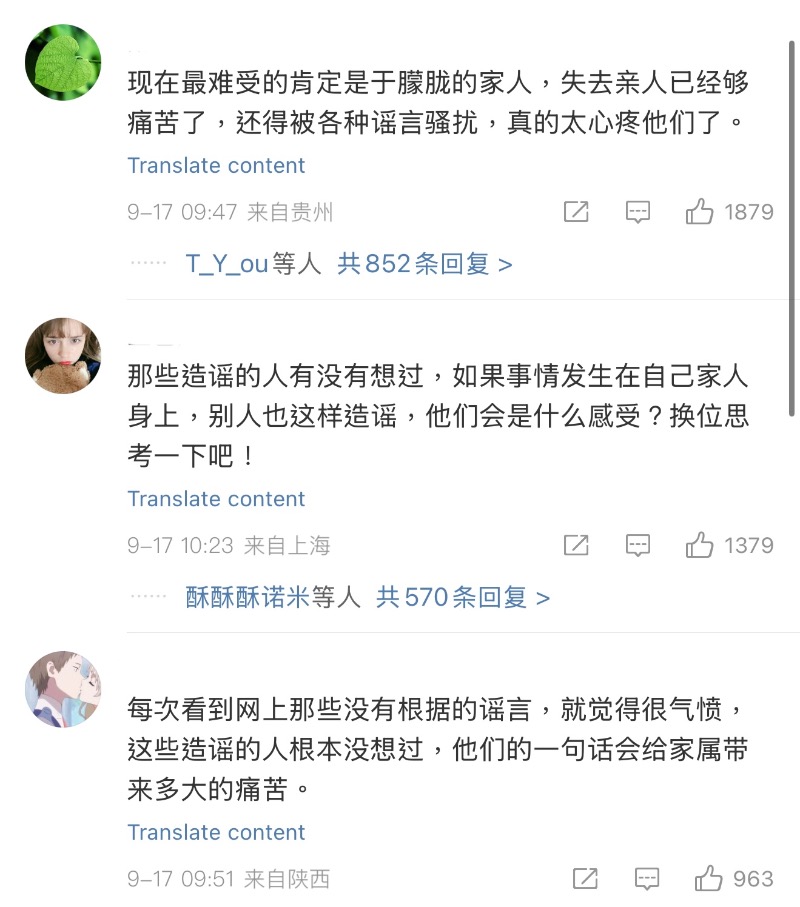Image resolution: width=800 pixels, height=907 pixels.
Task: Like the comment with 1379 likes
Action: pos(699,545)
